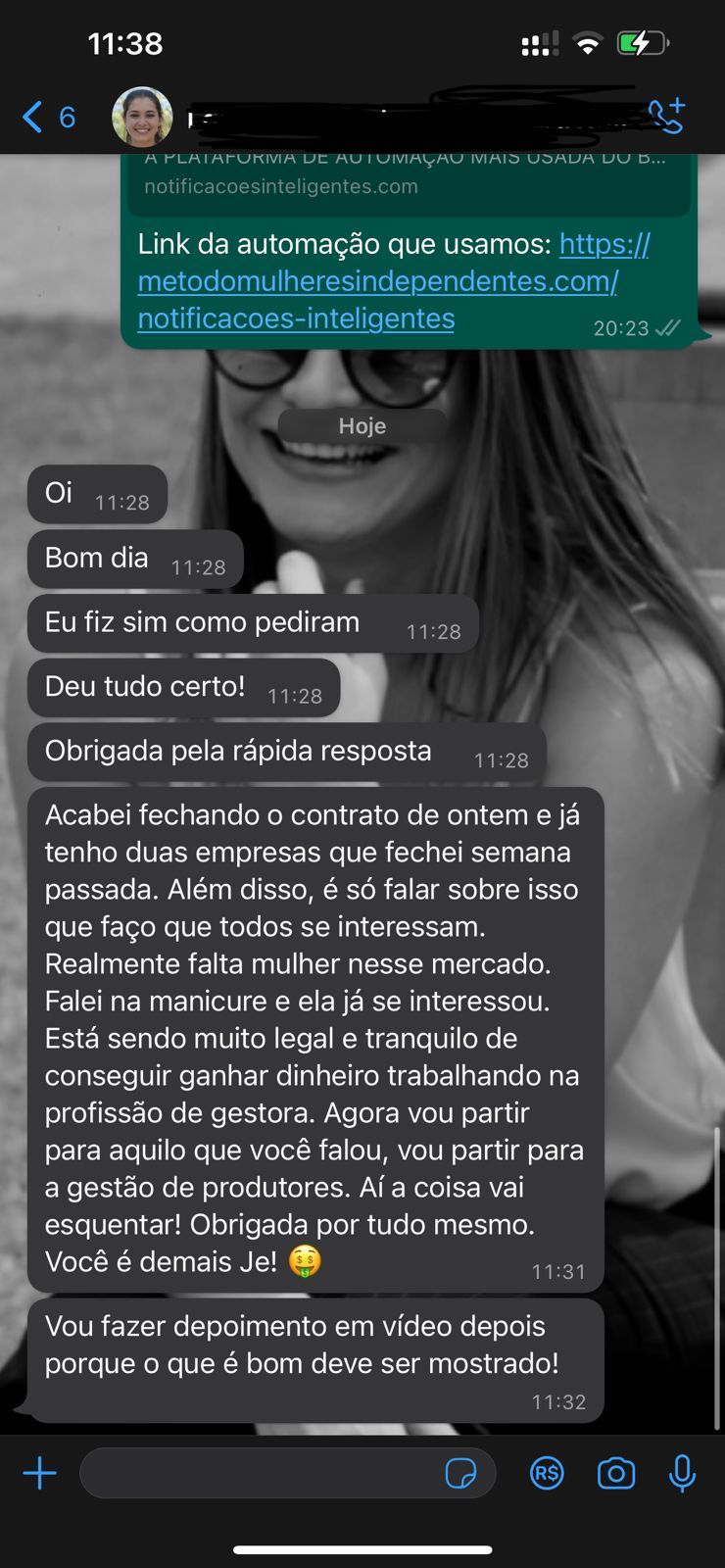Go back to the chats list
725x1568 pixels.
tap(47, 118)
